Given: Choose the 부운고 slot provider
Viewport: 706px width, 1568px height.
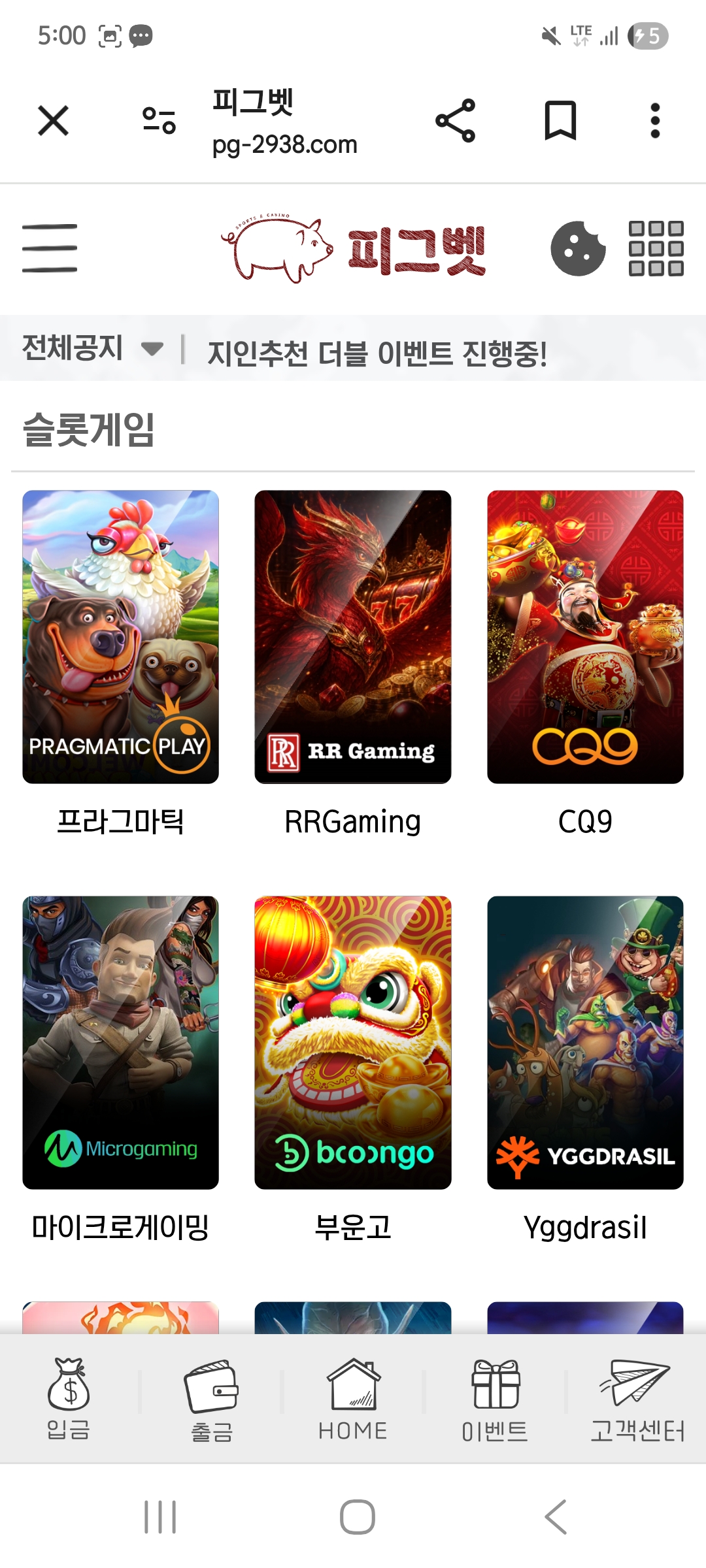Looking at the screenshot, I should [353, 1070].
